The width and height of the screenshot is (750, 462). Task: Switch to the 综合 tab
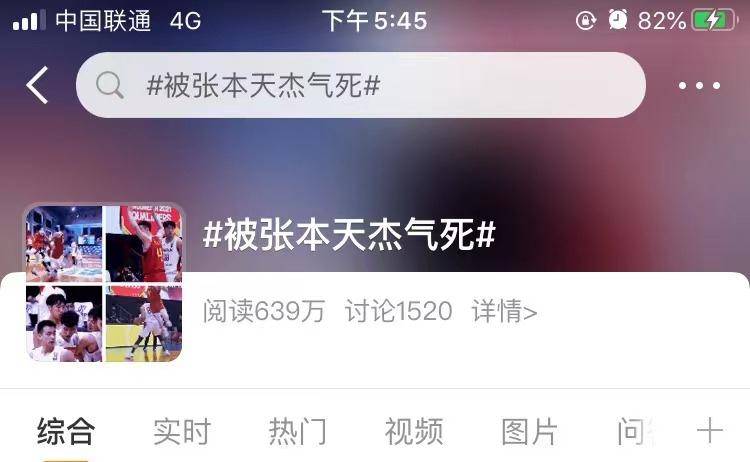coord(66,432)
